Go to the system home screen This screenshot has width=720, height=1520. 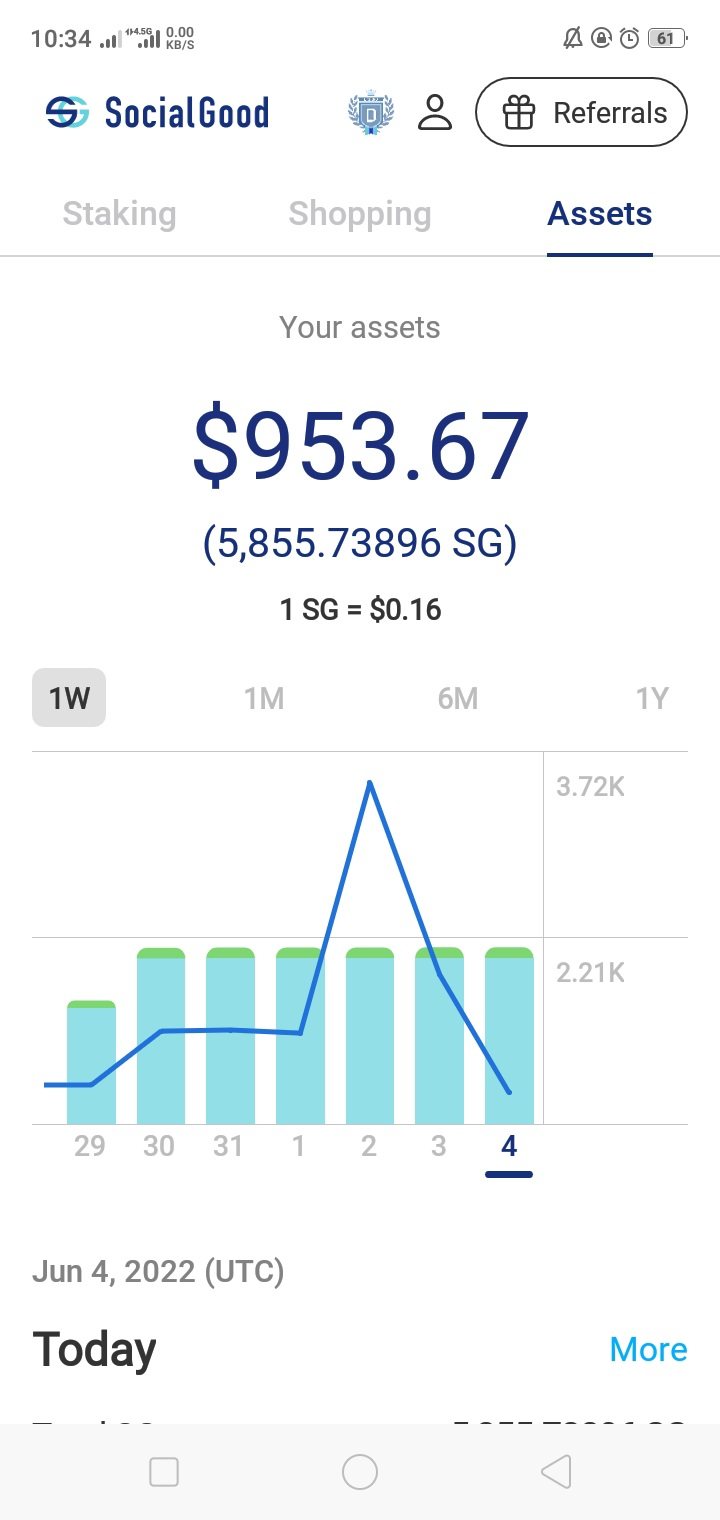tap(360, 1472)
